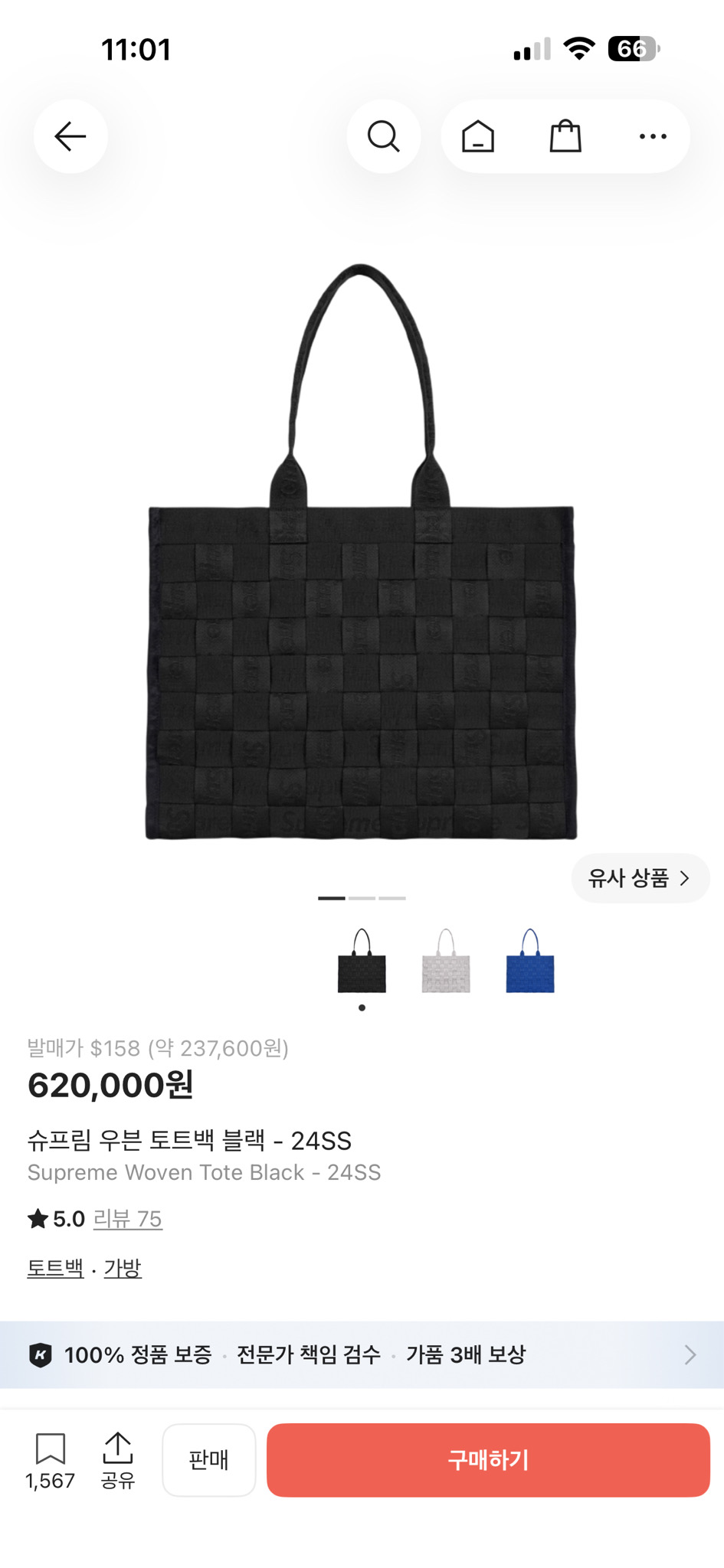Open the 100% 정품 보증 banner
This screenshot has height=1568, width=724.
pos(362,1354)
